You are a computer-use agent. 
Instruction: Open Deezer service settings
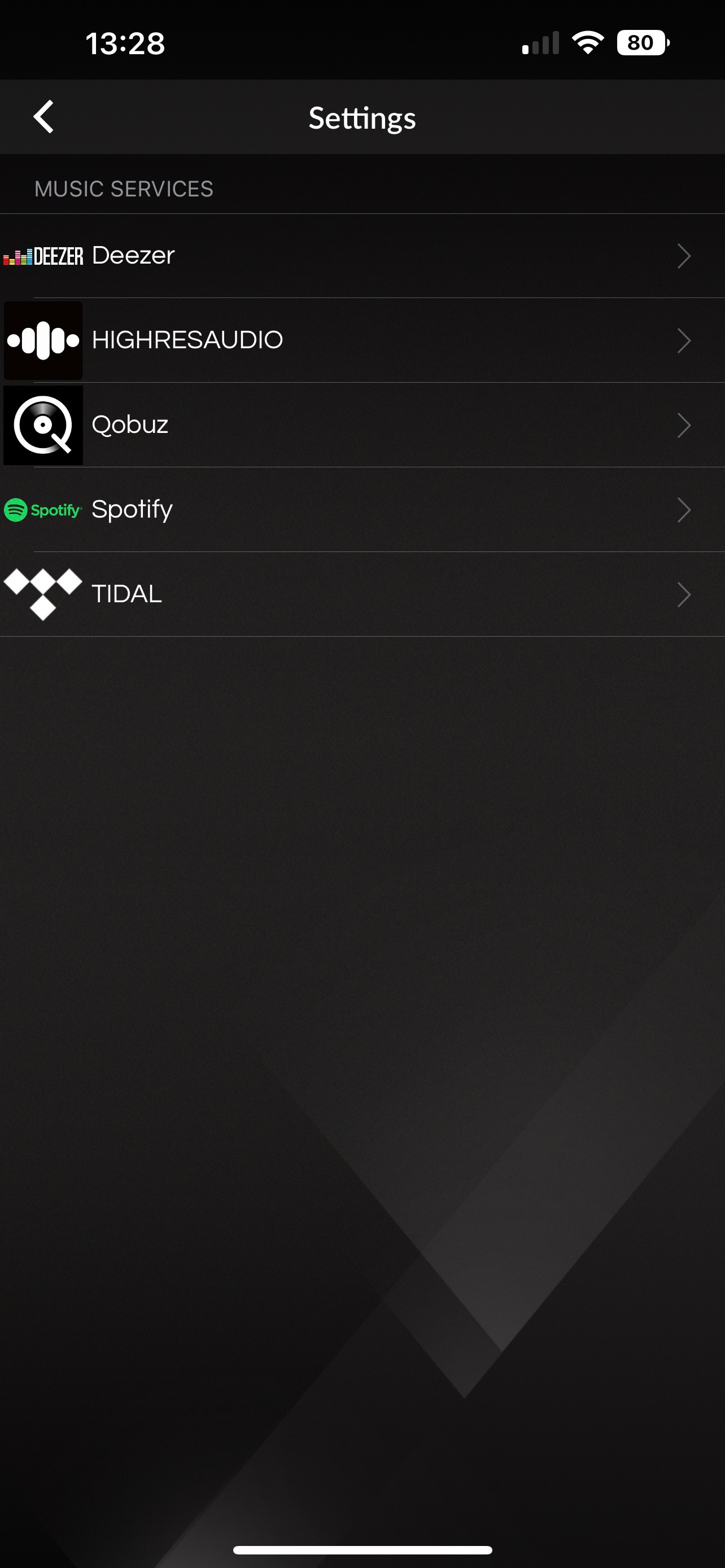[x=362, y=256]
